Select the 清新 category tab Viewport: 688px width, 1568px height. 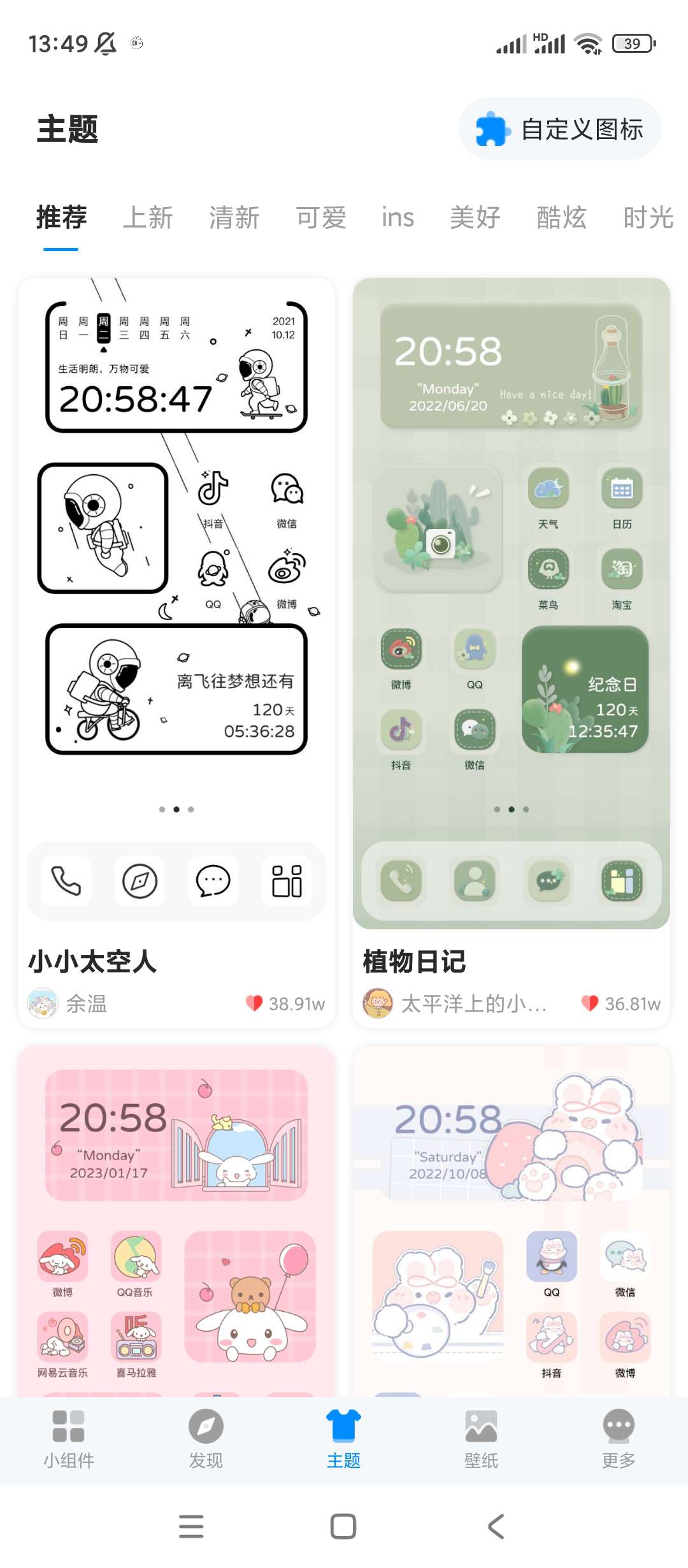pos(234,218)
